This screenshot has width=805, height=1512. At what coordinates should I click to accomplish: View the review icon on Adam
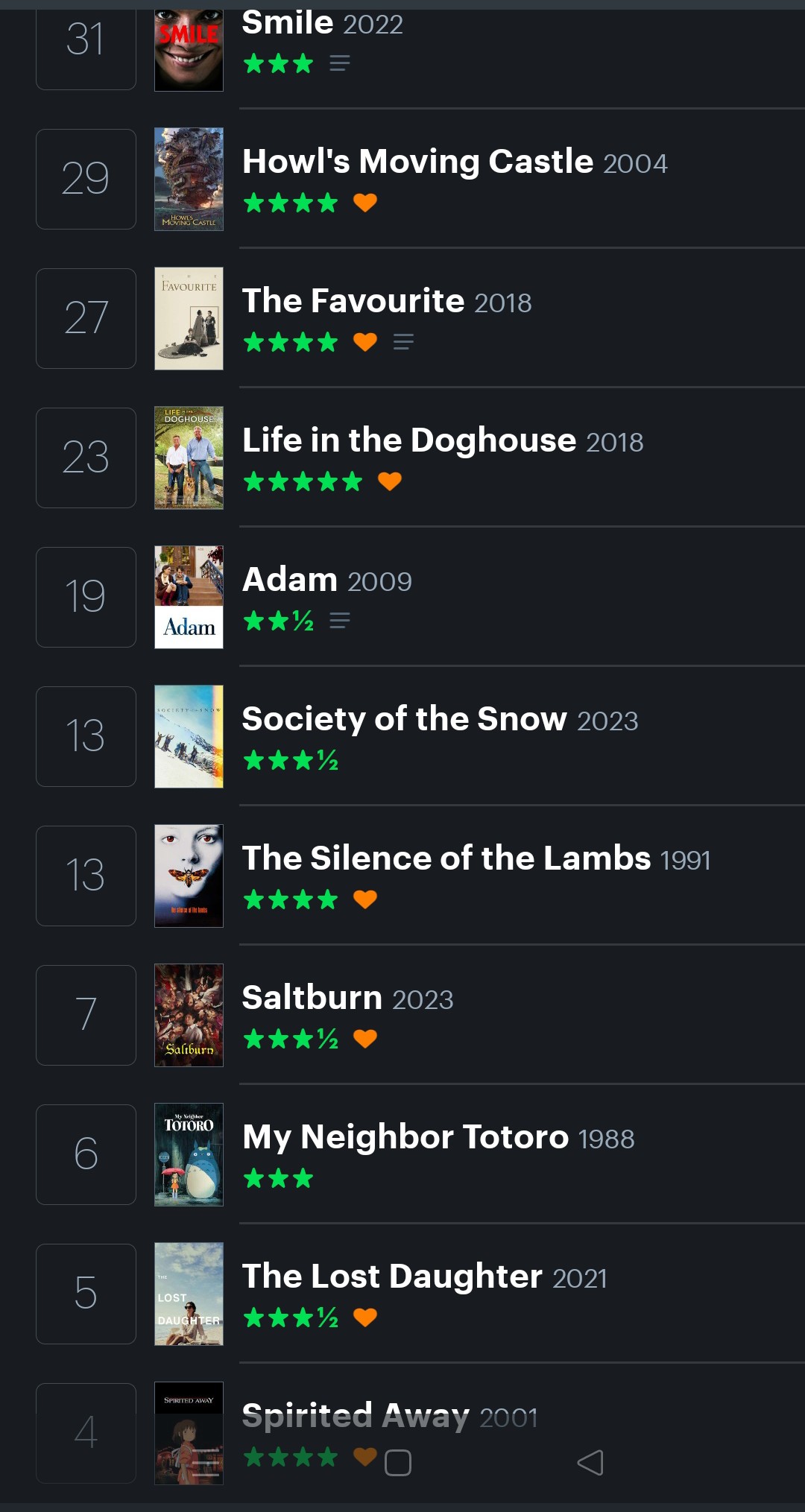[340, 621]
